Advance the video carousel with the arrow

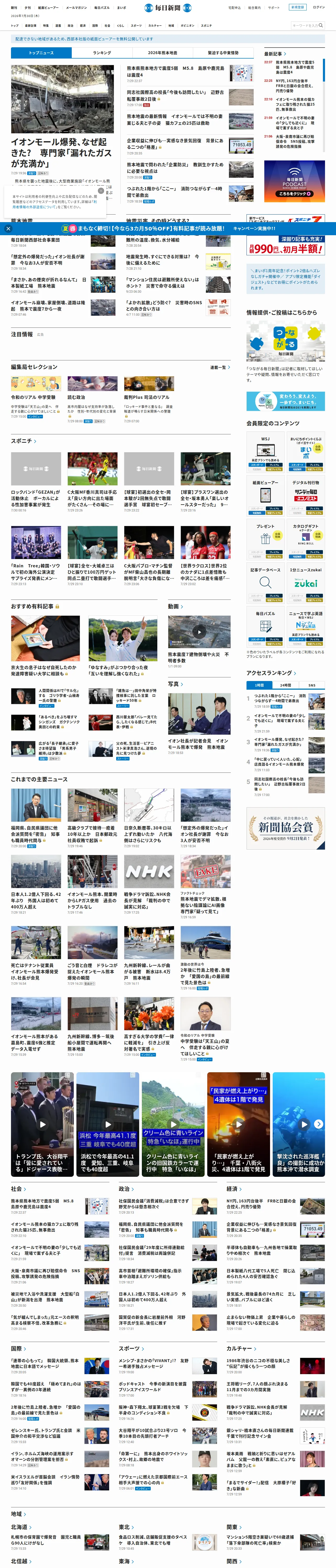tap(318, 1124)
